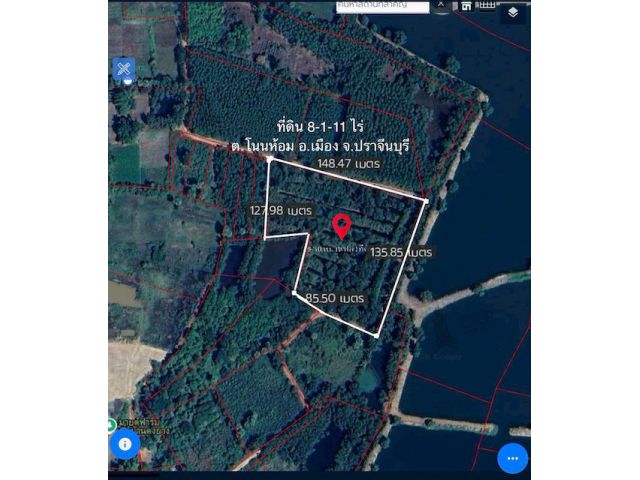Tap the place search box
Screen dimensions: 640x480
380,6
